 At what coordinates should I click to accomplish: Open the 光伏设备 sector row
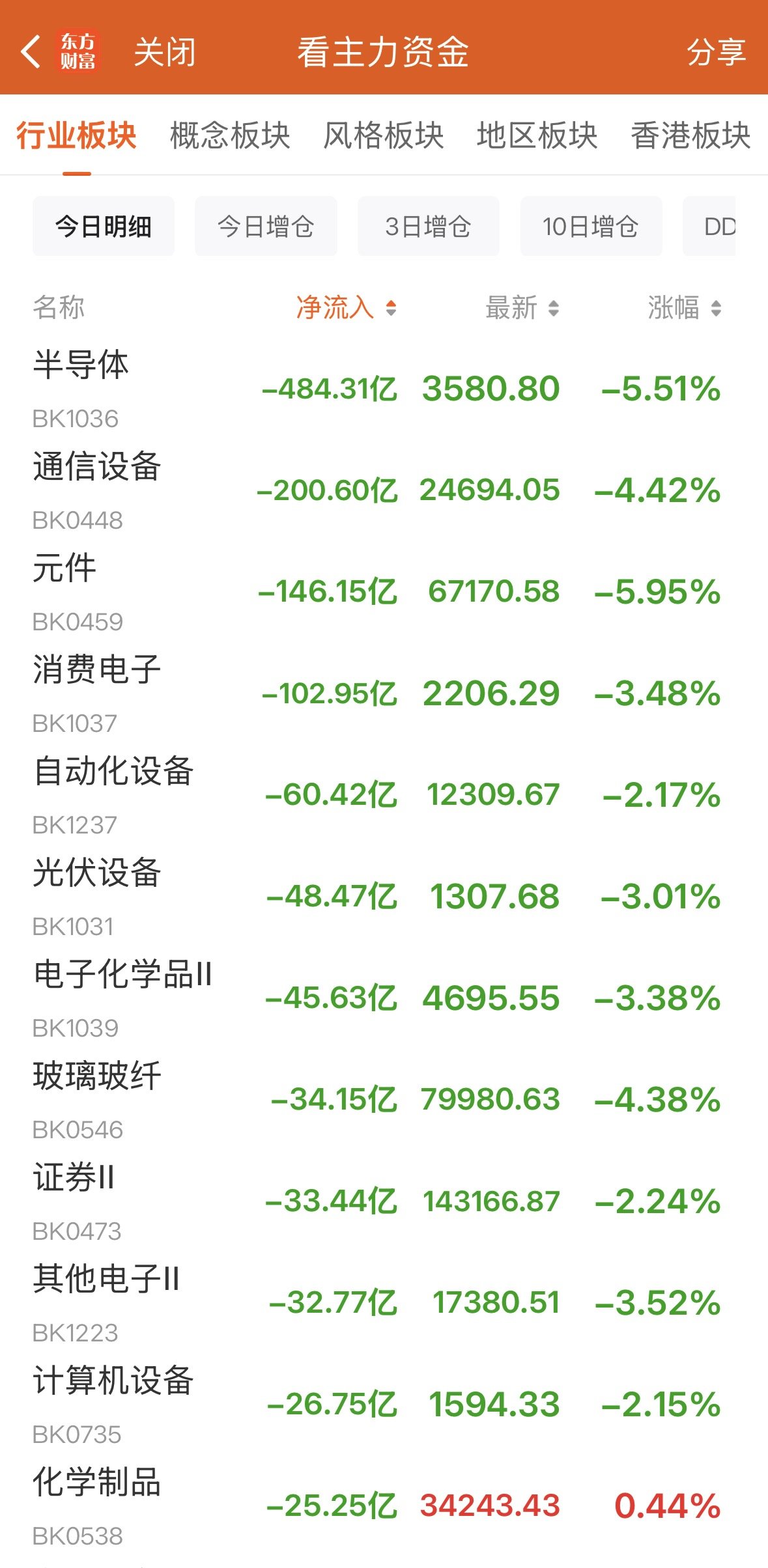(x=384, y=897)
